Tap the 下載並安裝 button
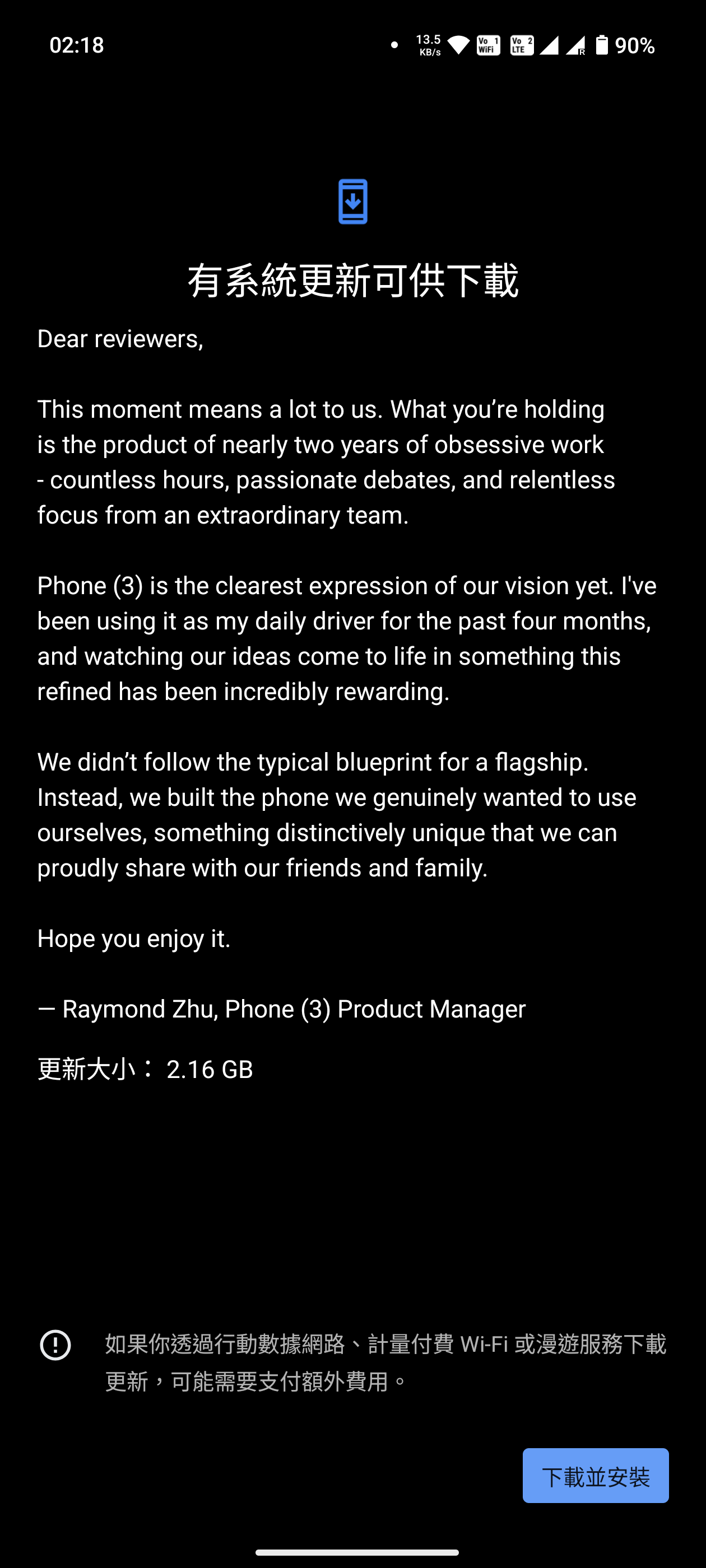Viewport: 706px width, 1568px height. click(595, 1476)
